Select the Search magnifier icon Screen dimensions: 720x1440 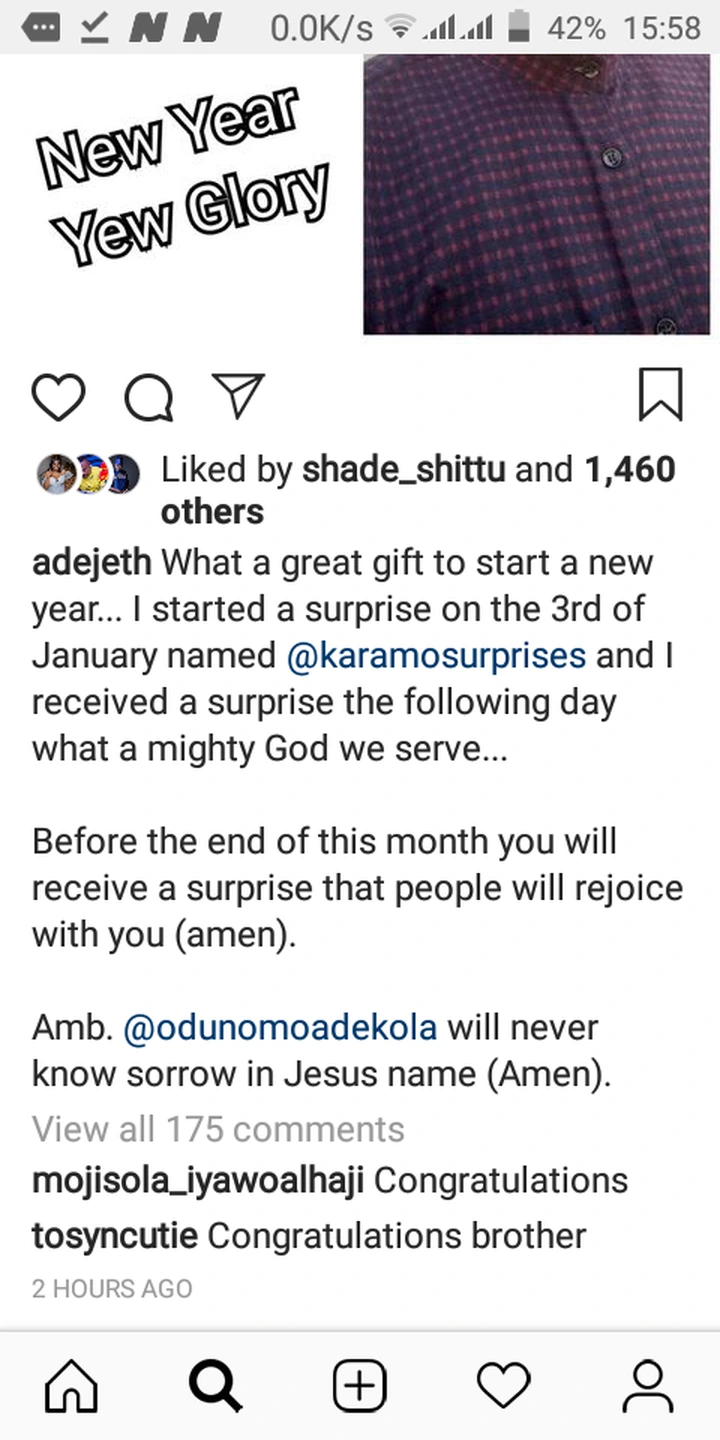click(x=215, y=1386)
